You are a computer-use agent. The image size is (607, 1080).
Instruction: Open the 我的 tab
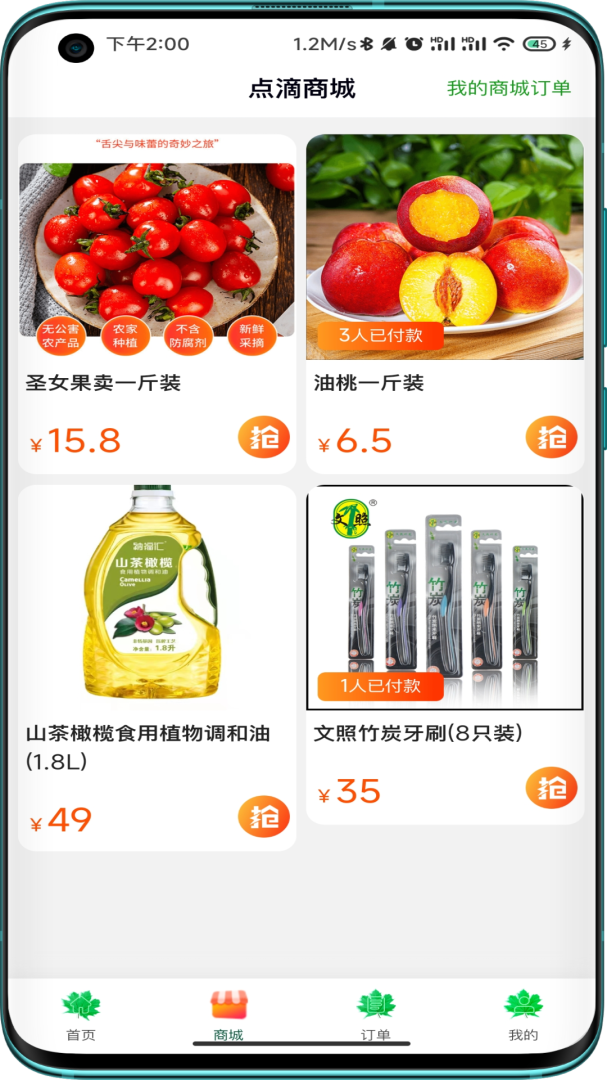click(x=523, y=1015)
